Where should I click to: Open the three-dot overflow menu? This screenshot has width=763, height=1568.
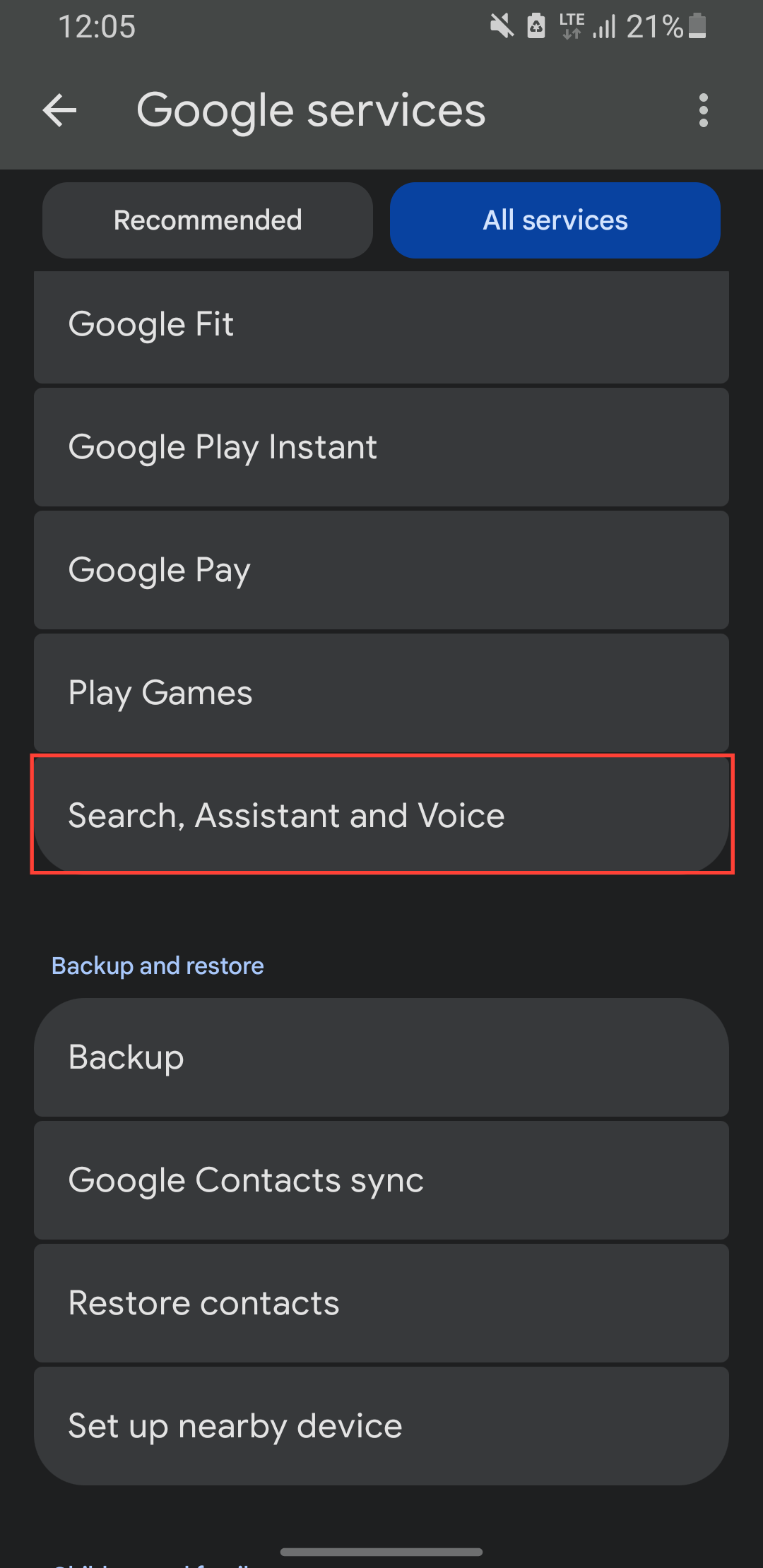(x=703, y=111)
